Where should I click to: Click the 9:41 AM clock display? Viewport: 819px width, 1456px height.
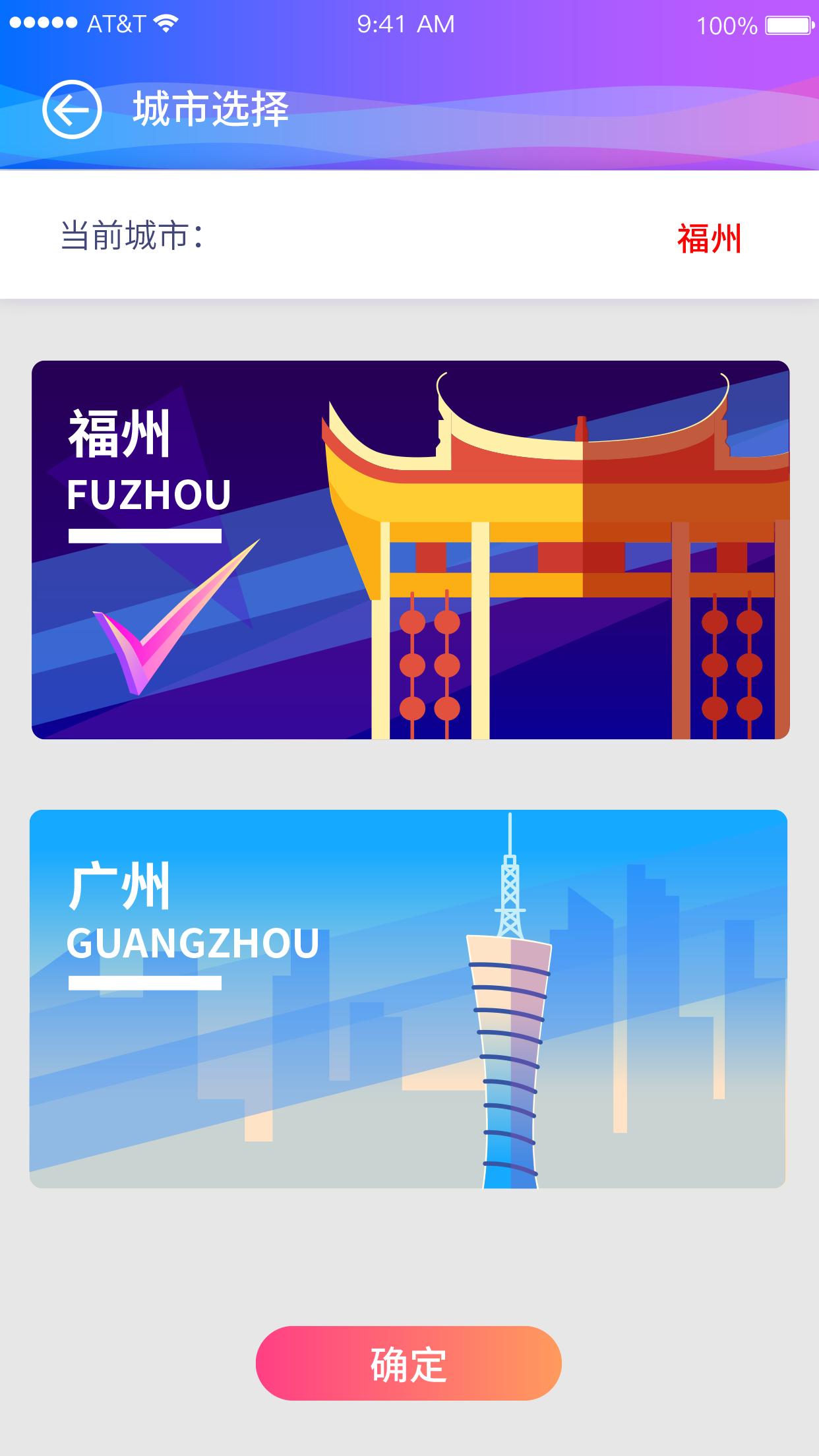click(x=404, y=24)
